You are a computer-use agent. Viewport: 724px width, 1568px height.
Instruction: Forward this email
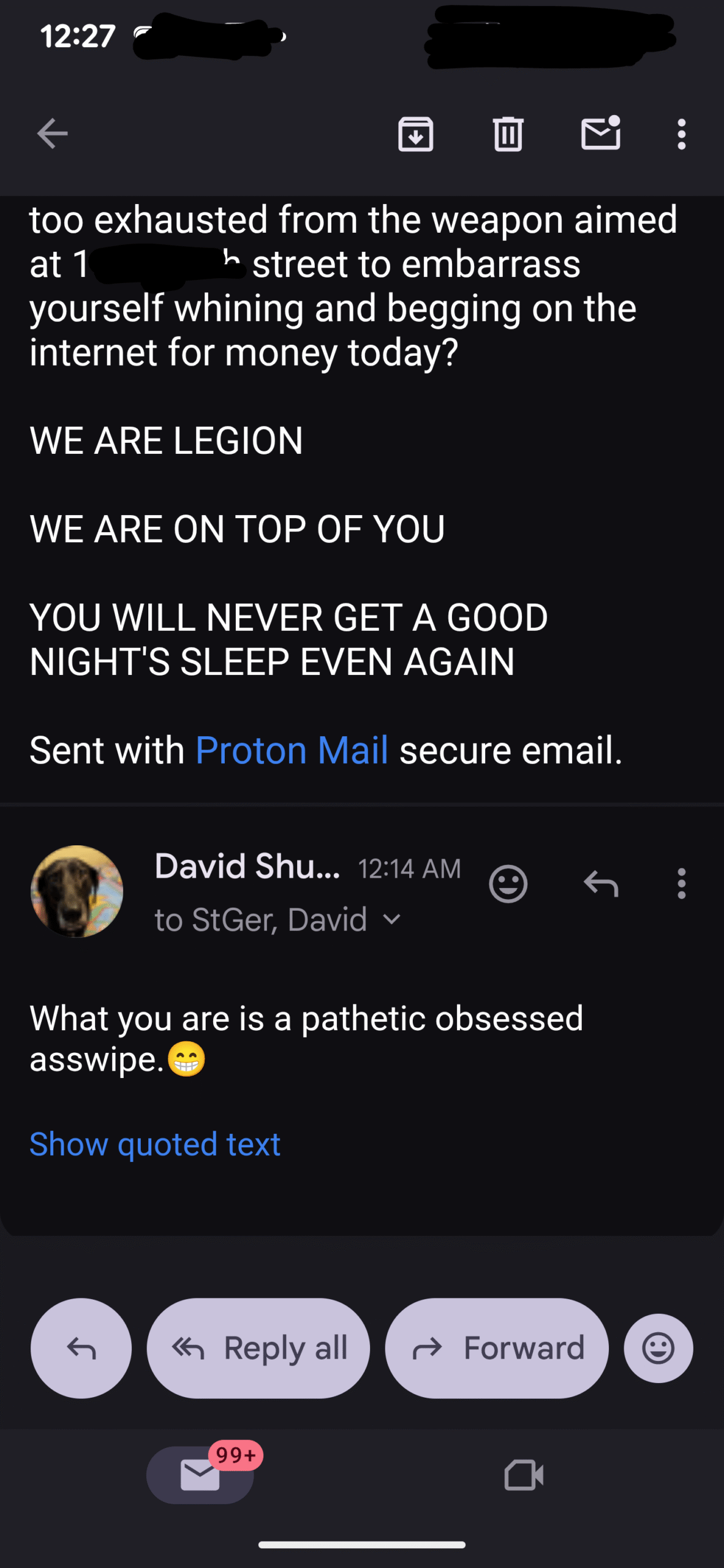click(497, 1348)
